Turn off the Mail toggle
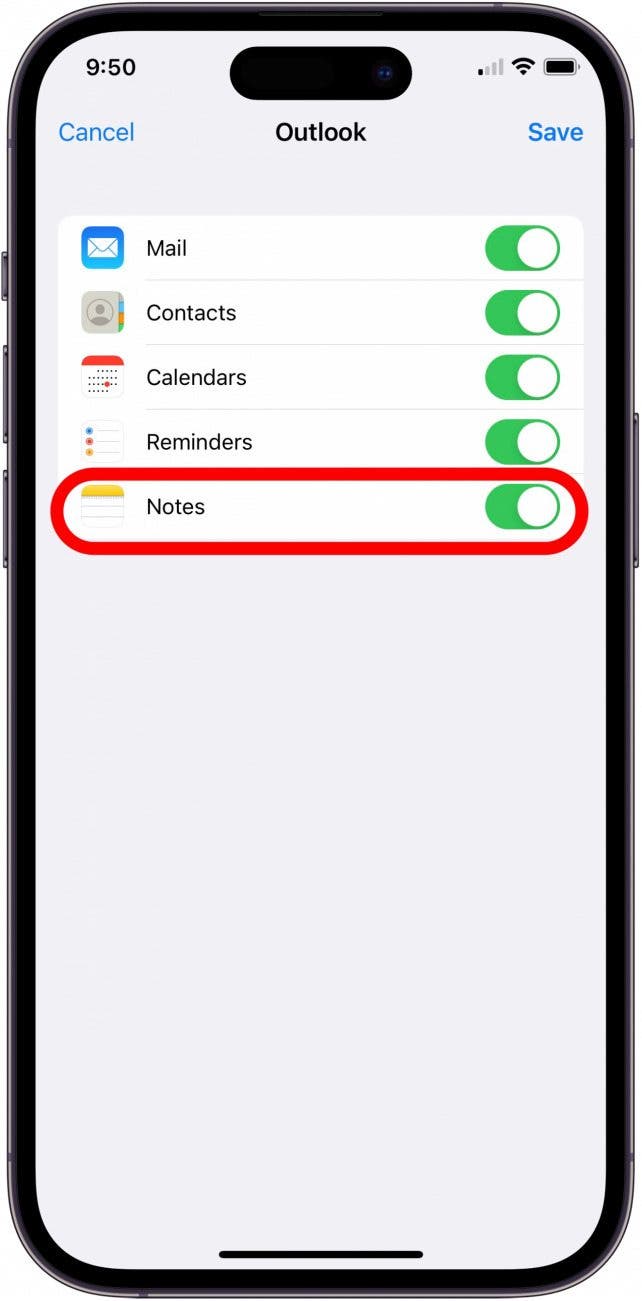The image size is (642, 1301). [x=522, y=248]
